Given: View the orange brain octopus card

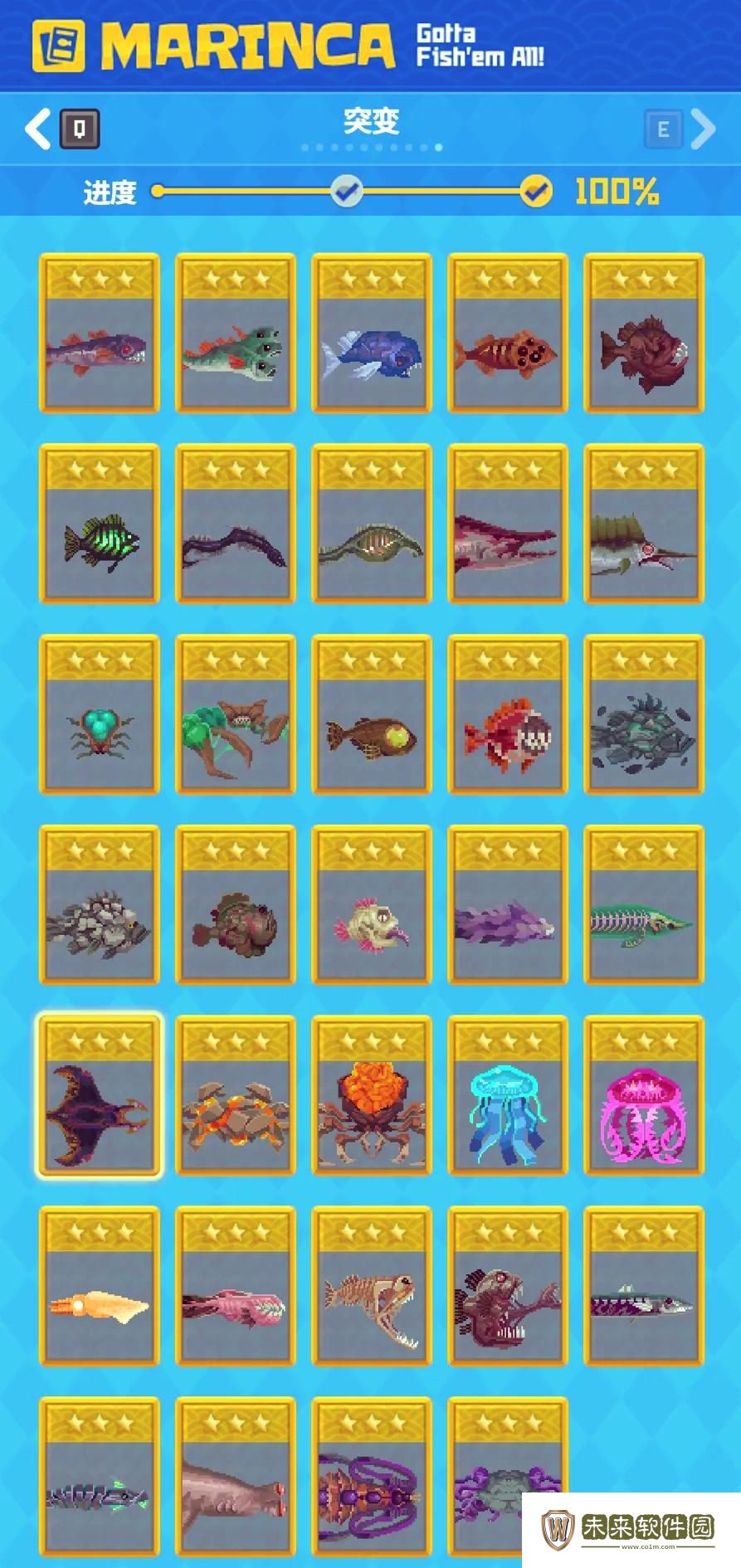Looking at the screenshot, I should (372, 1095).
